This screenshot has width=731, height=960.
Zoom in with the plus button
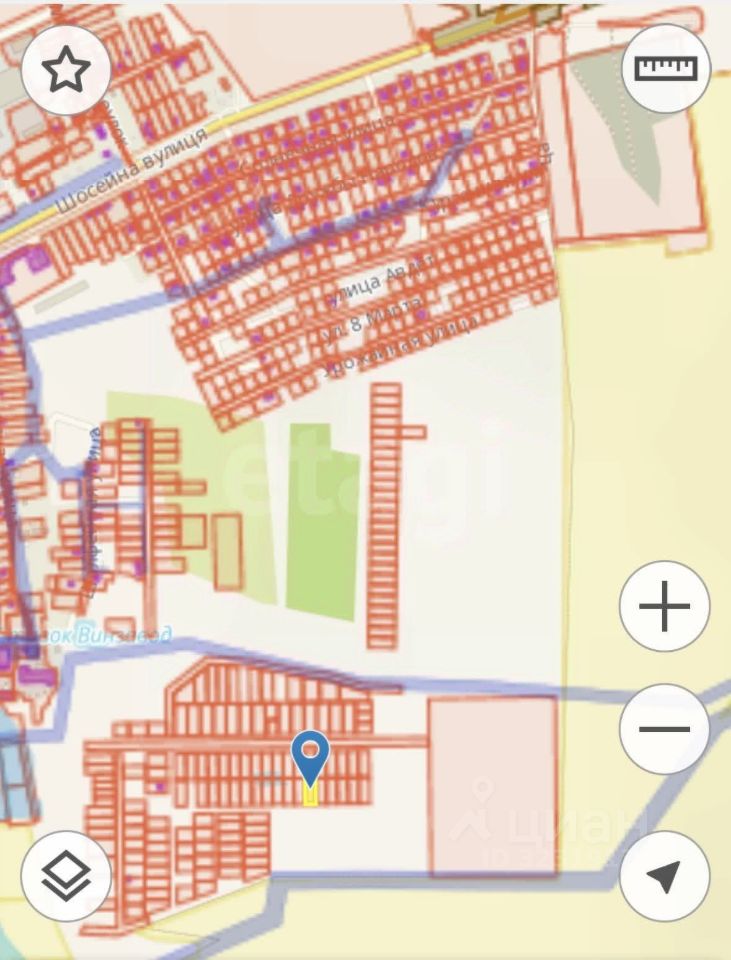point(665,606)
